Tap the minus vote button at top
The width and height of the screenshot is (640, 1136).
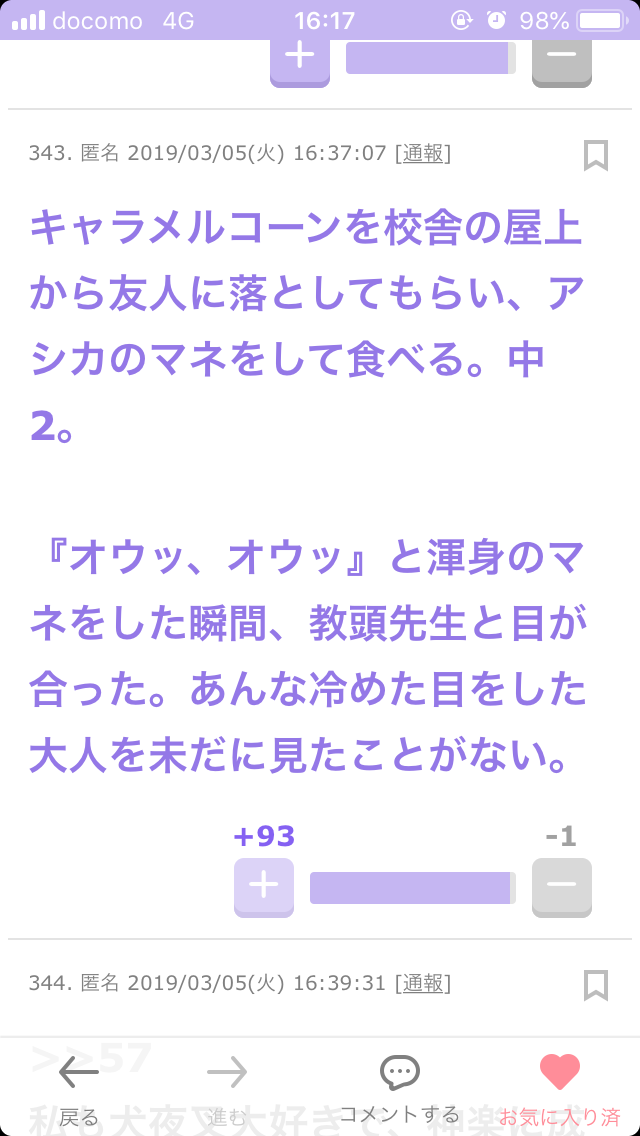pos(562,61)
